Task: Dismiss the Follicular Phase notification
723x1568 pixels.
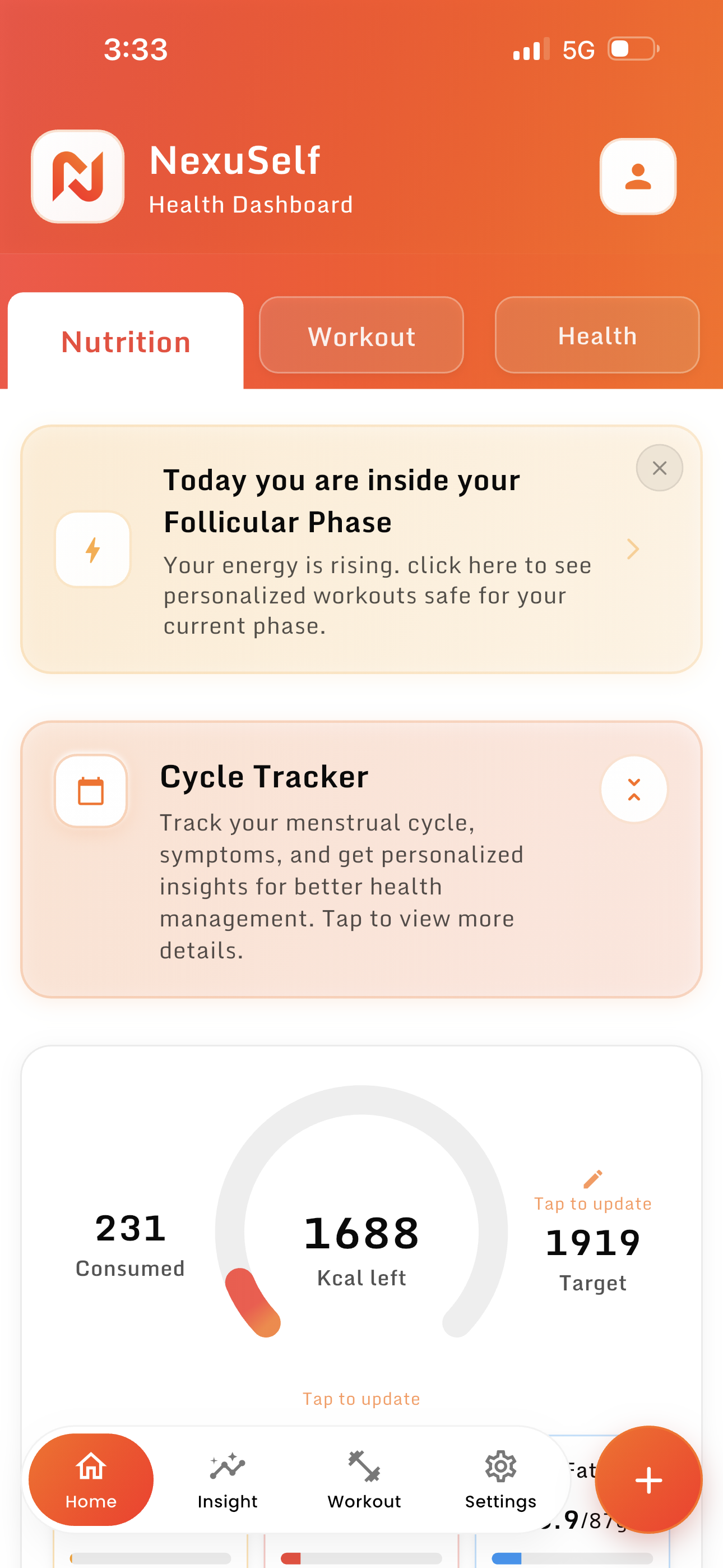Action: (x=659, y=468)
